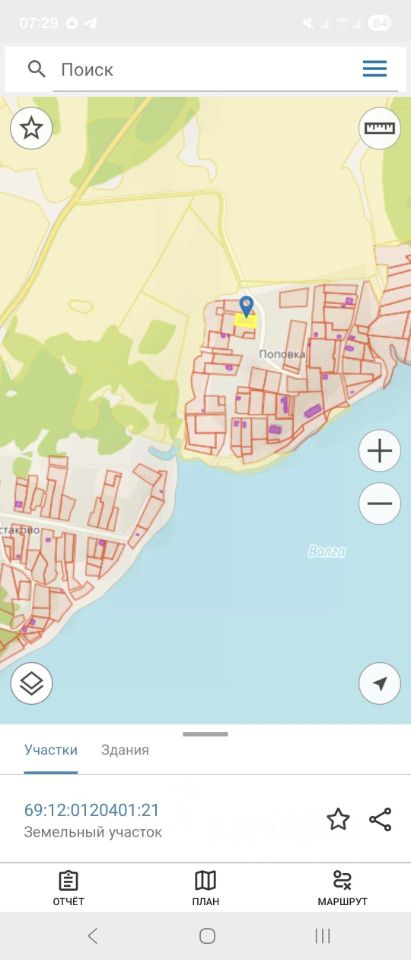This screenshot has width=411, height=960.
Task: Go back with system back button
Action: [x=92, y=936]
